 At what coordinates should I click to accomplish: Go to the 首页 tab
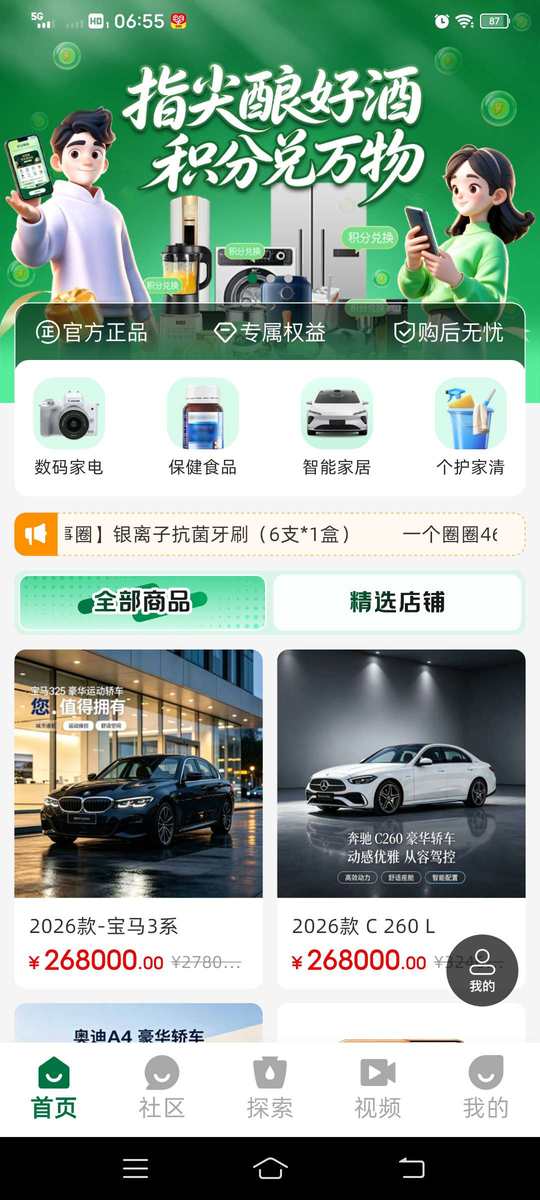click(x=54, y=1089)
